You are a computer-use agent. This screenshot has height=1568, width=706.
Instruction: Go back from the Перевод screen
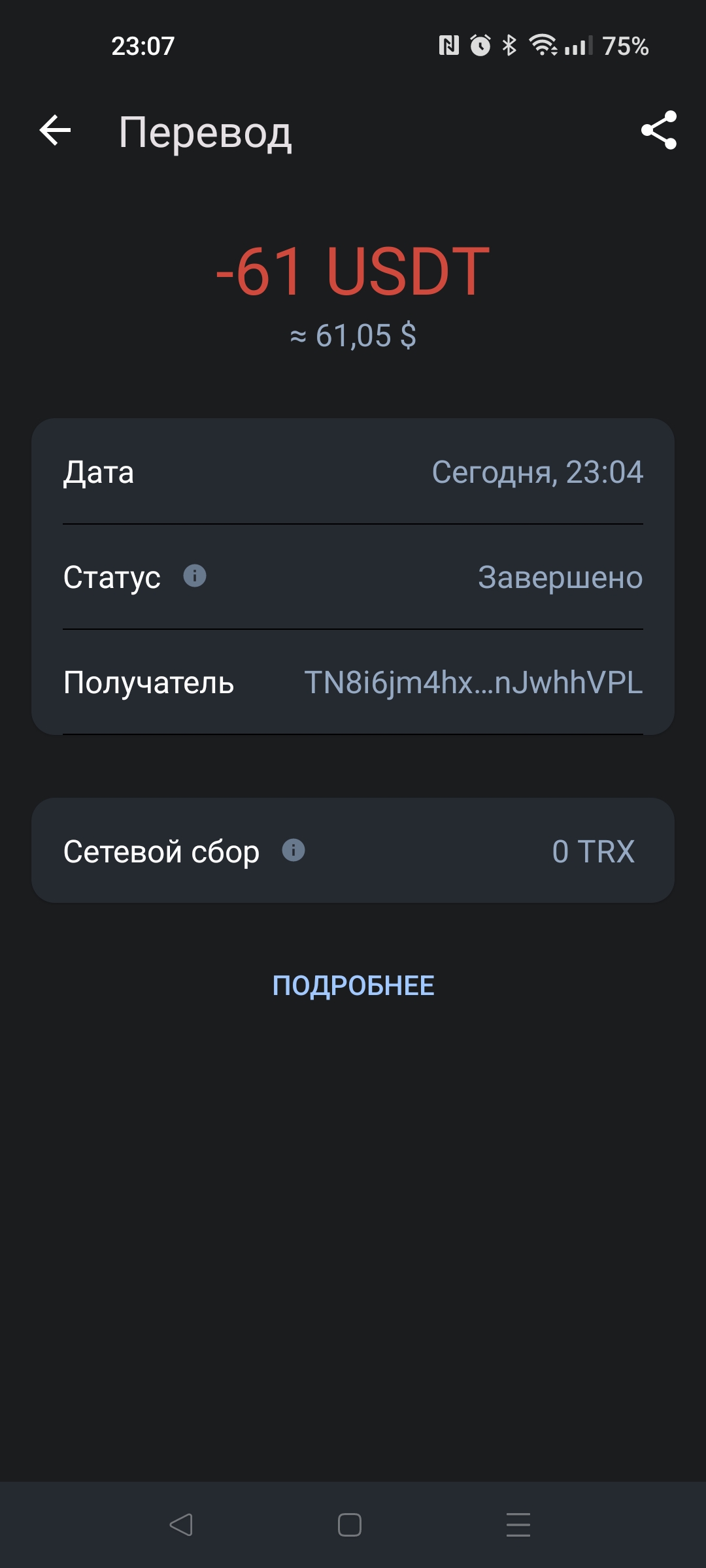click(x=55, y=131)
